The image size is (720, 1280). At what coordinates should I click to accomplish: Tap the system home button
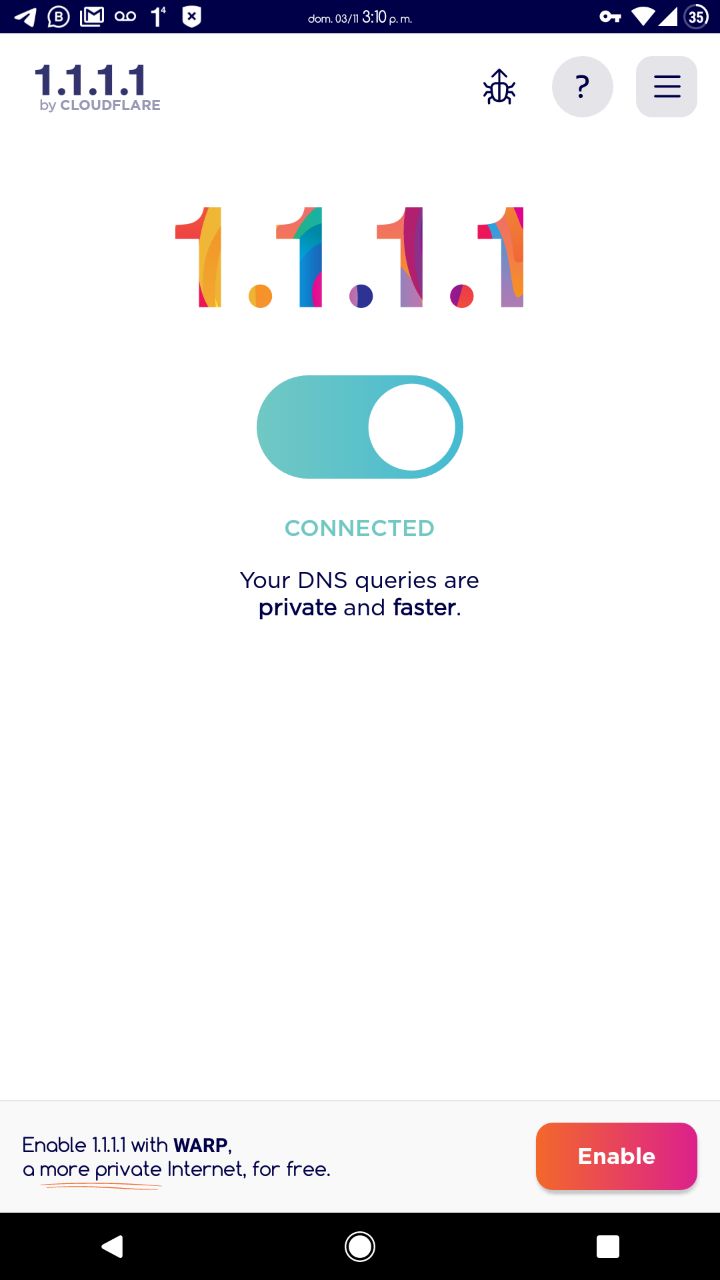pos(360,1246)
